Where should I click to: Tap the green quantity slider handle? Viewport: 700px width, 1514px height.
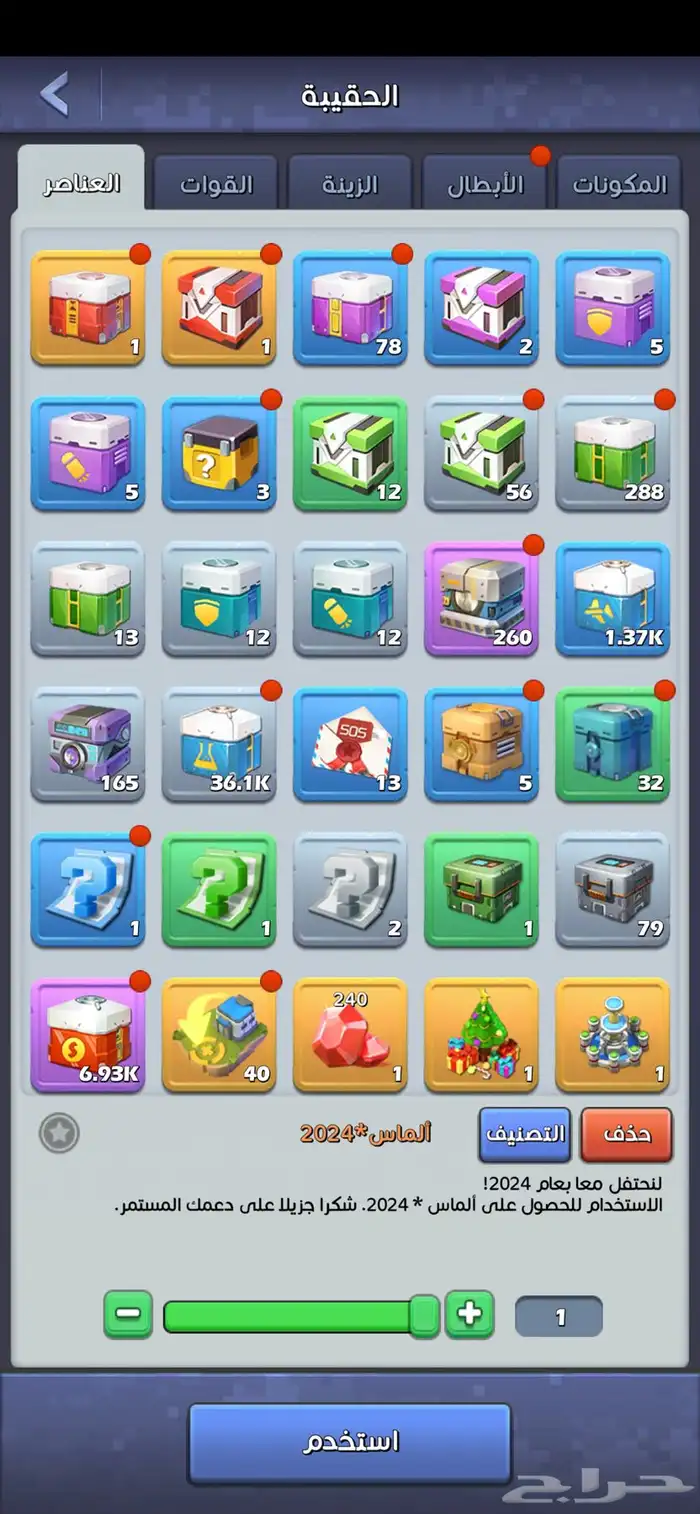coord(424,1315)
